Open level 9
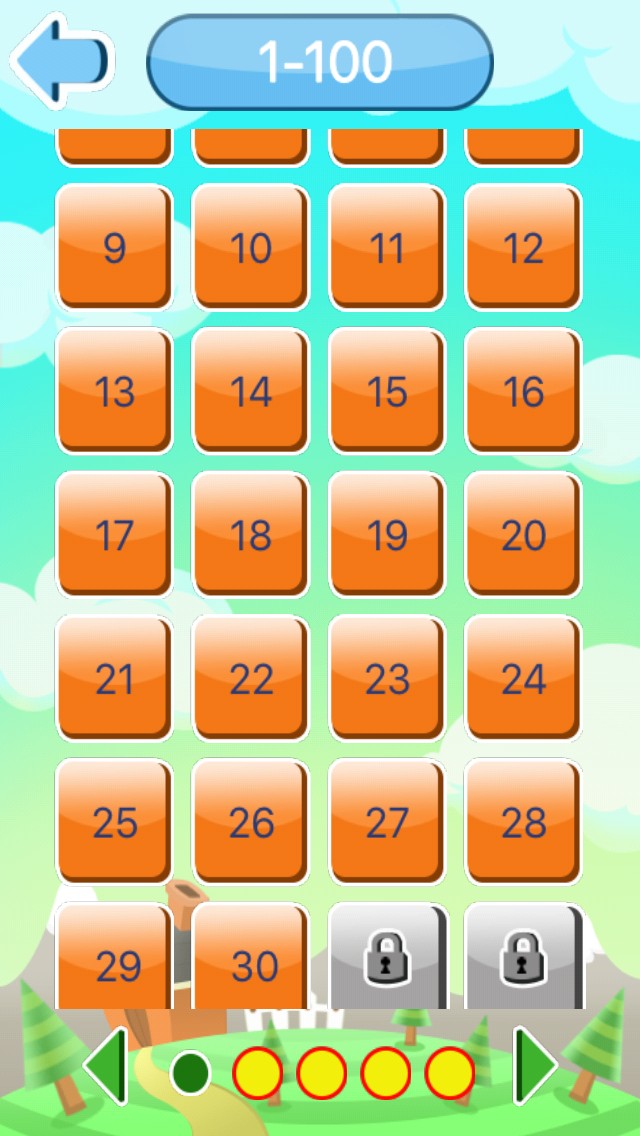 pyautogui.click(x=114, y=247)
